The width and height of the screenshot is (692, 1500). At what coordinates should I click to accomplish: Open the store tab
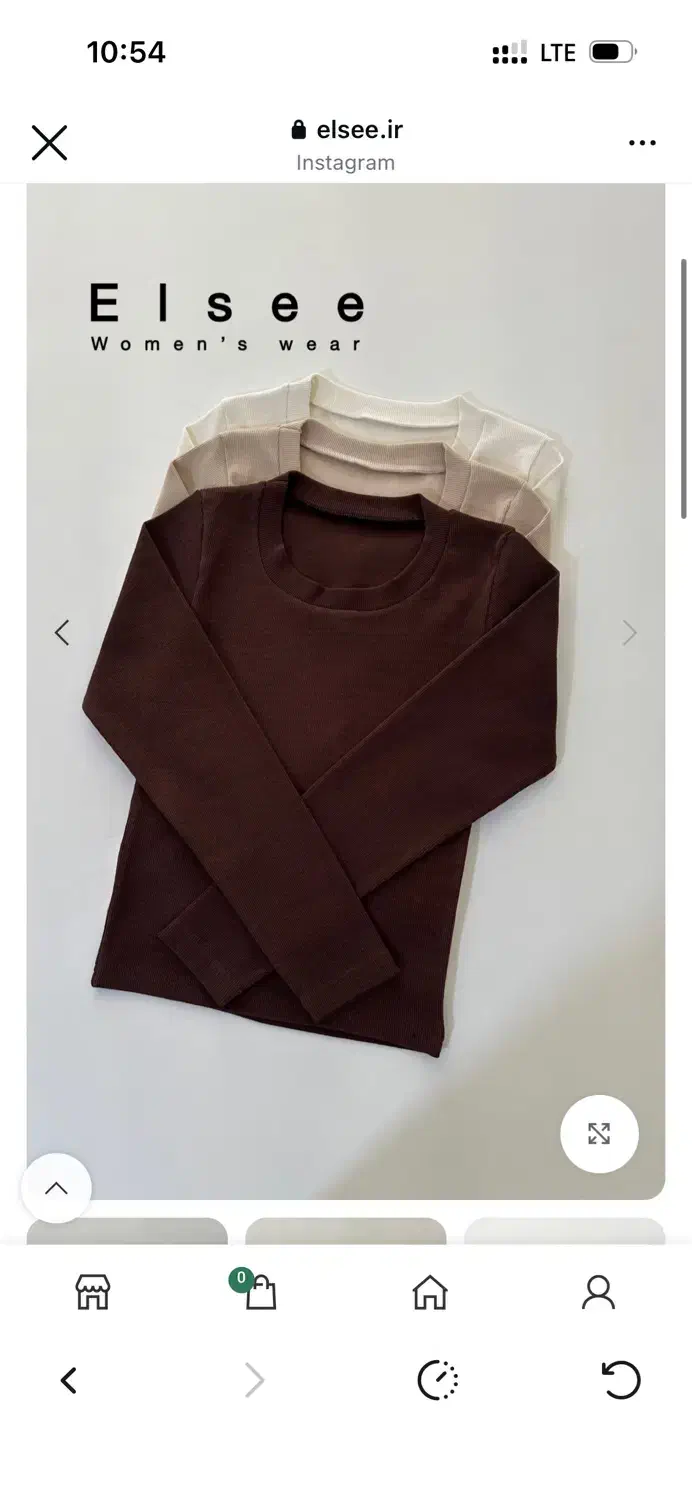point(93,1292)
